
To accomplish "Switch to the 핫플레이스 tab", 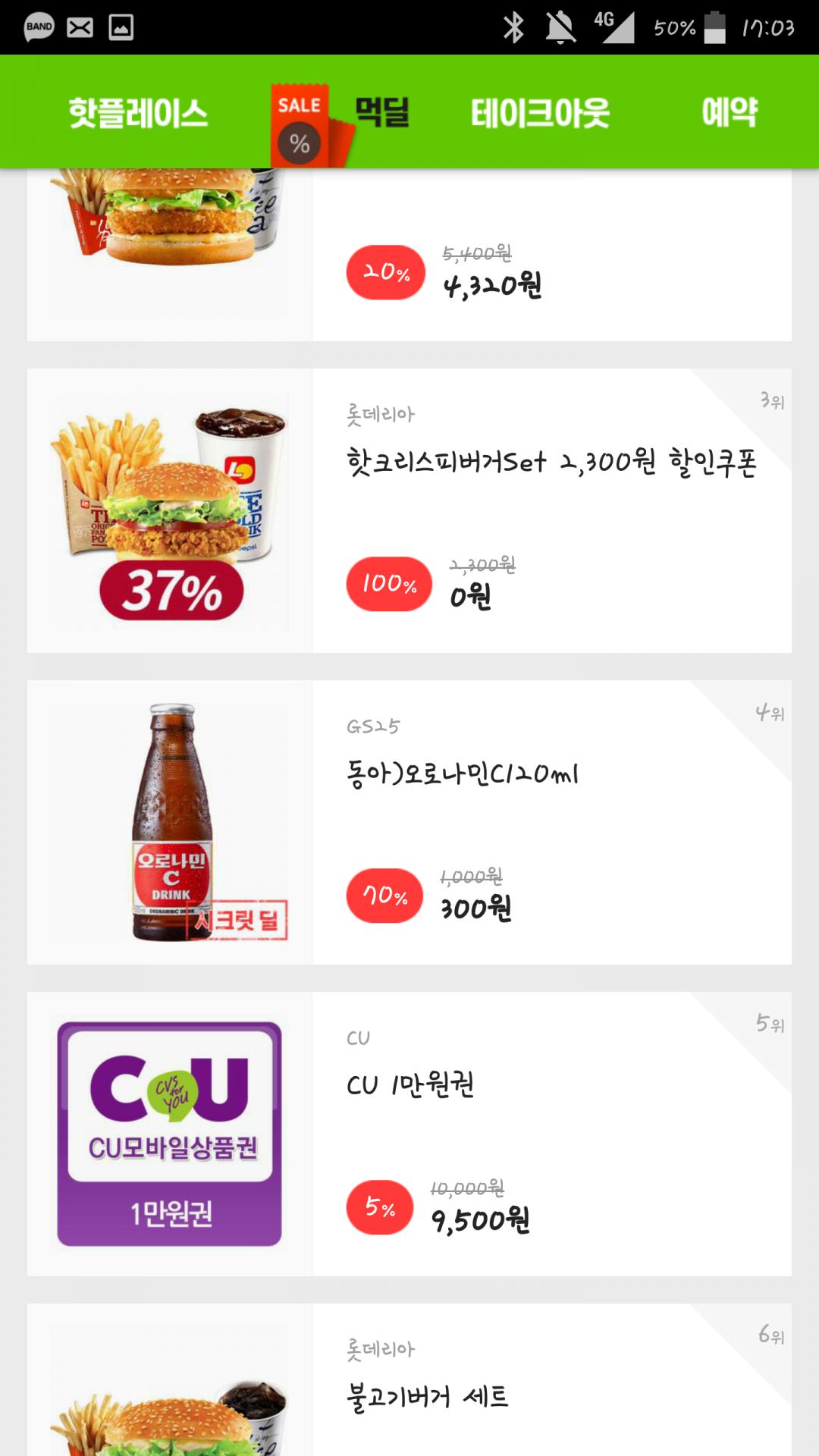I will point(138,113).
